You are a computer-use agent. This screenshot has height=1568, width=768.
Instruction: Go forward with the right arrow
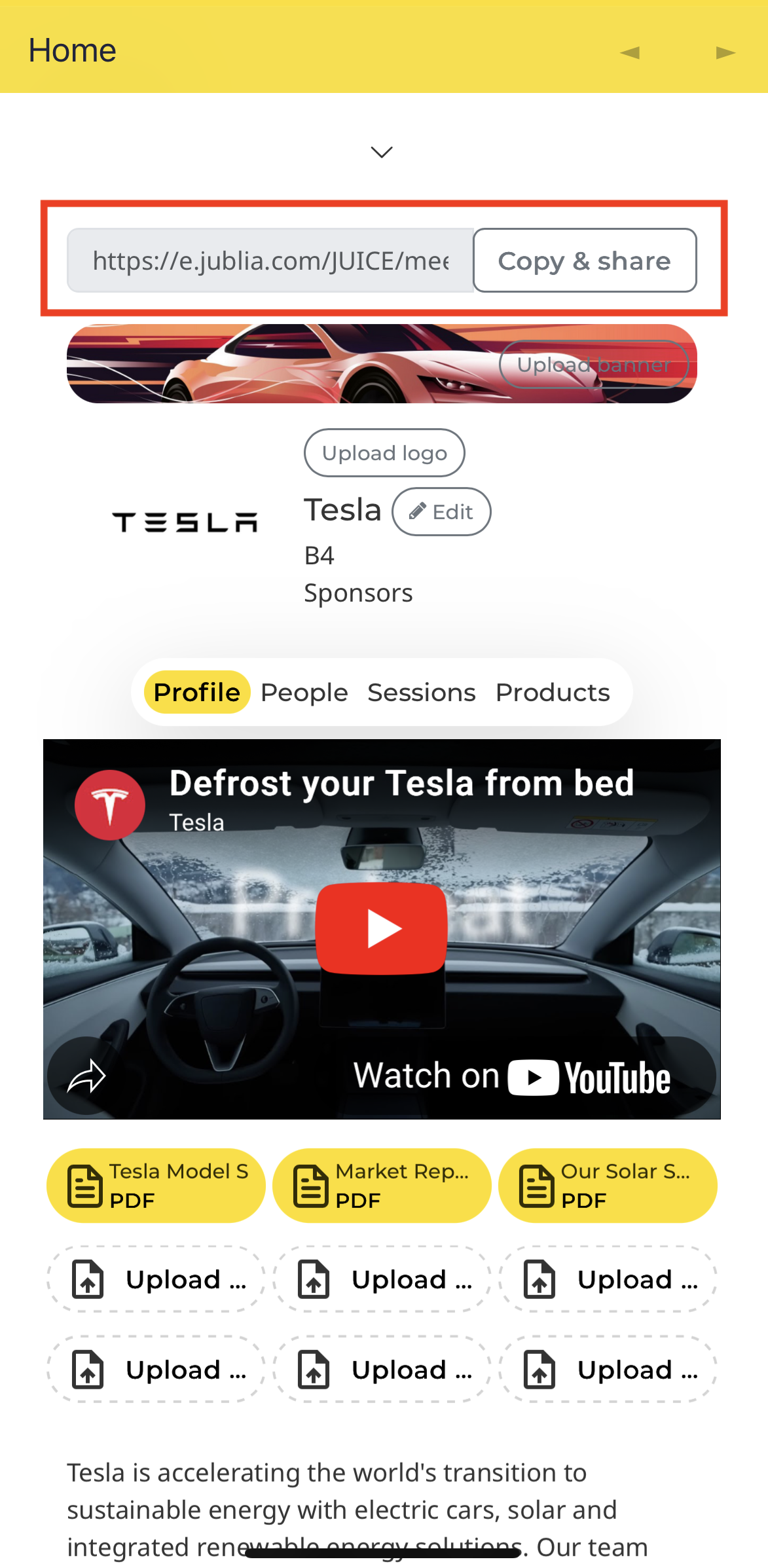725,52
